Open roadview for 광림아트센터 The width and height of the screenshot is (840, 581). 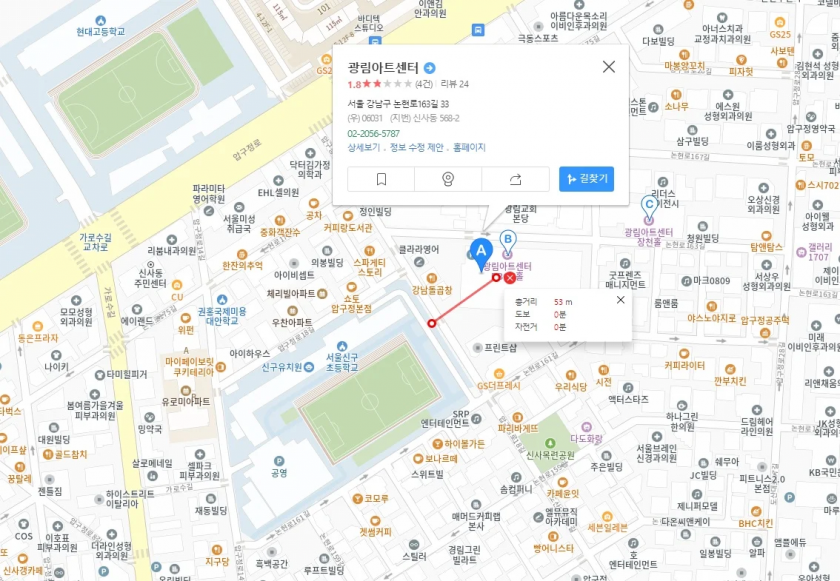448,179
